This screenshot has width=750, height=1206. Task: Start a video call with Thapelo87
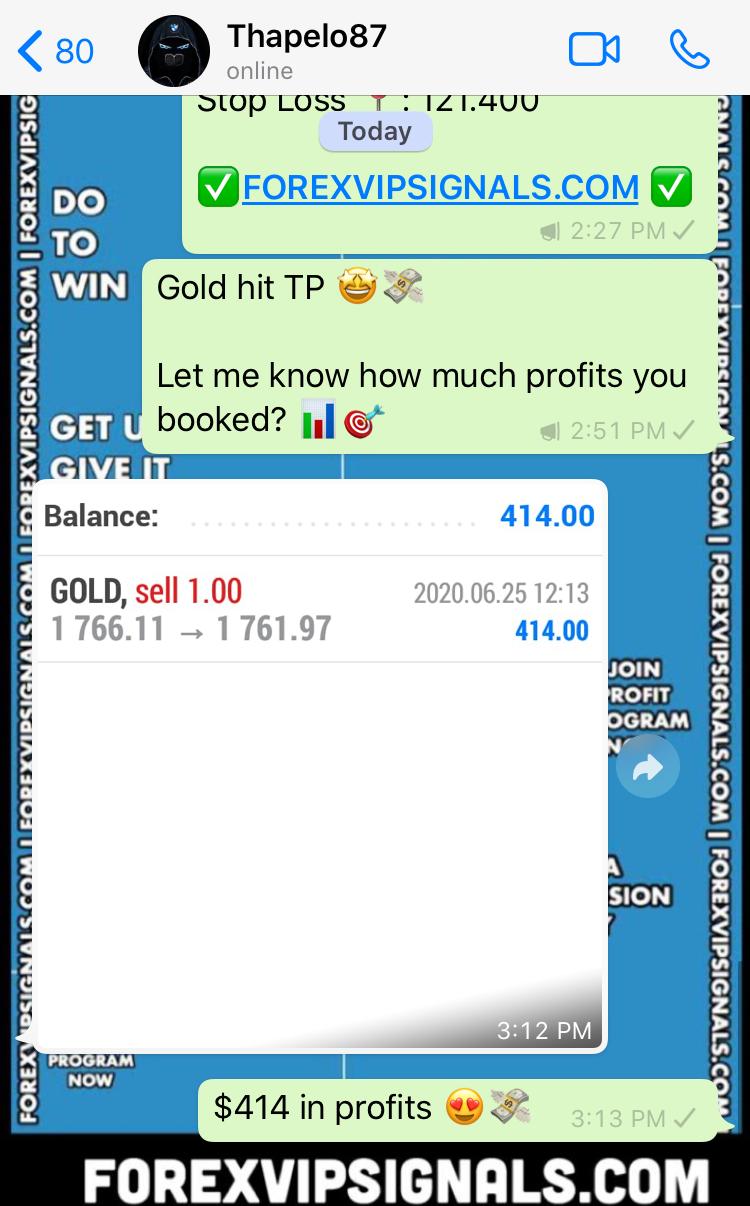(594, 50)
